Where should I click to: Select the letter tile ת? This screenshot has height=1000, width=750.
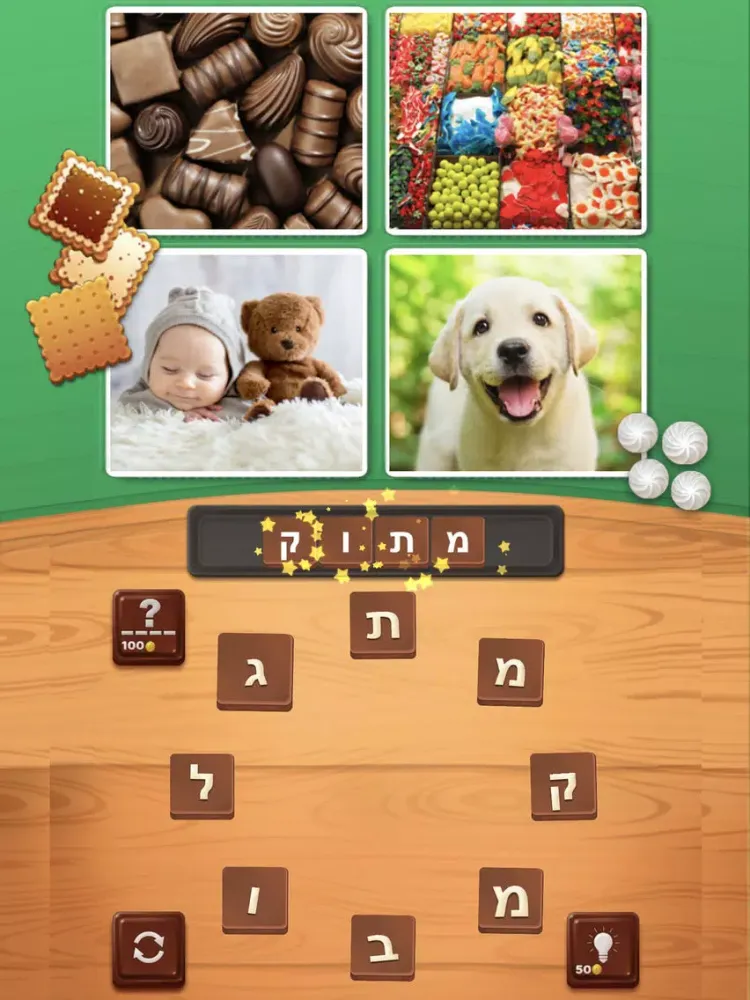383,625
